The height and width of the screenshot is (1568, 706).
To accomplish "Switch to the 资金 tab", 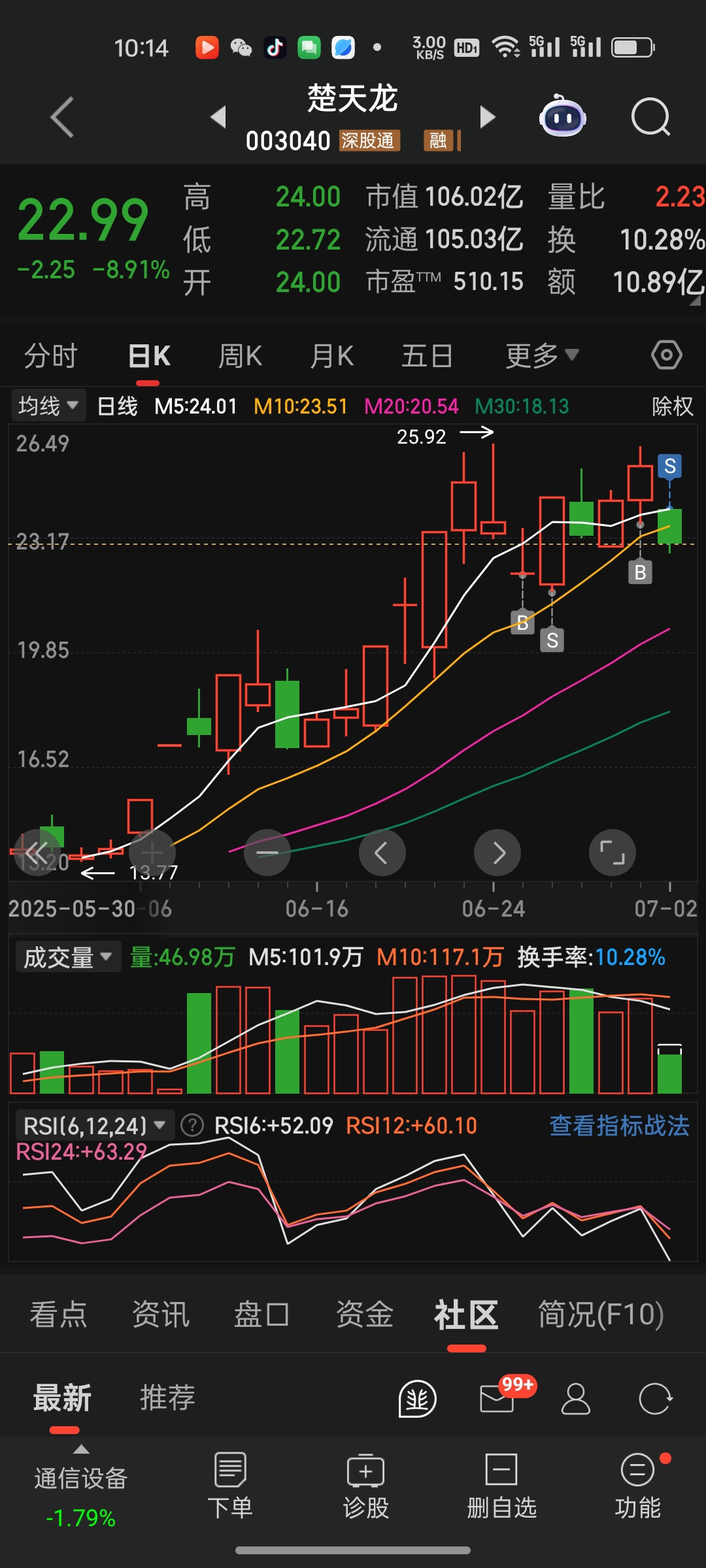I will 364,1314.
